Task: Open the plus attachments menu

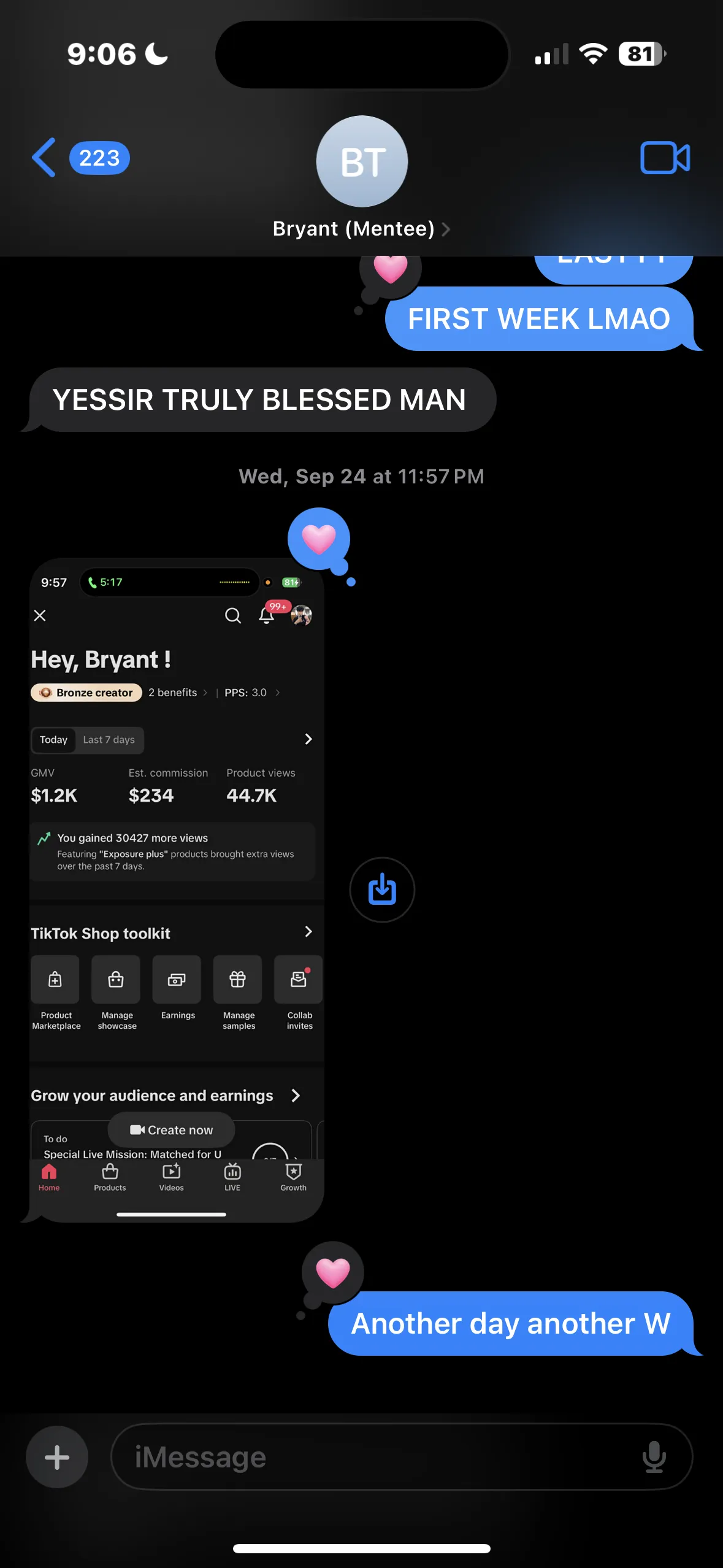Action: [57, 1457]
